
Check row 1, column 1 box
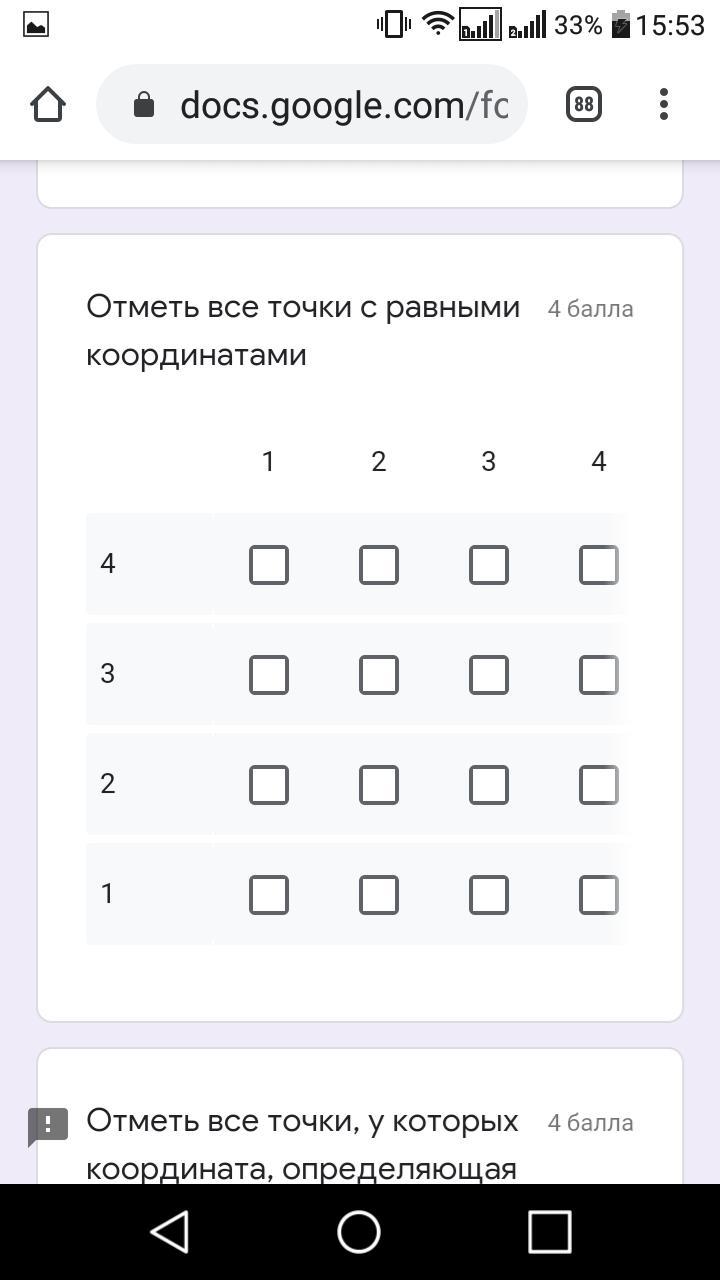pos(268,895)
